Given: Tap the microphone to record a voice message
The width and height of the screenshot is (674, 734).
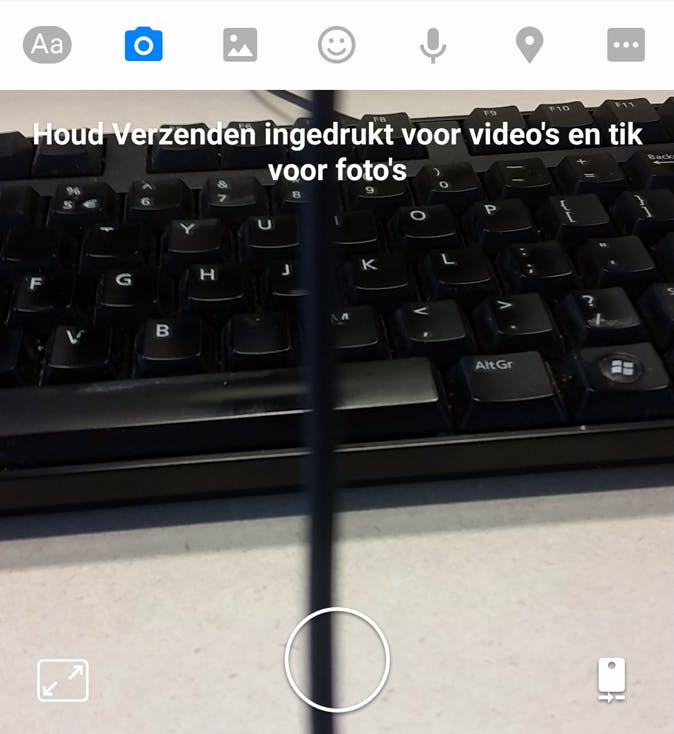Looking at the screenshot, I should (432, 45).
